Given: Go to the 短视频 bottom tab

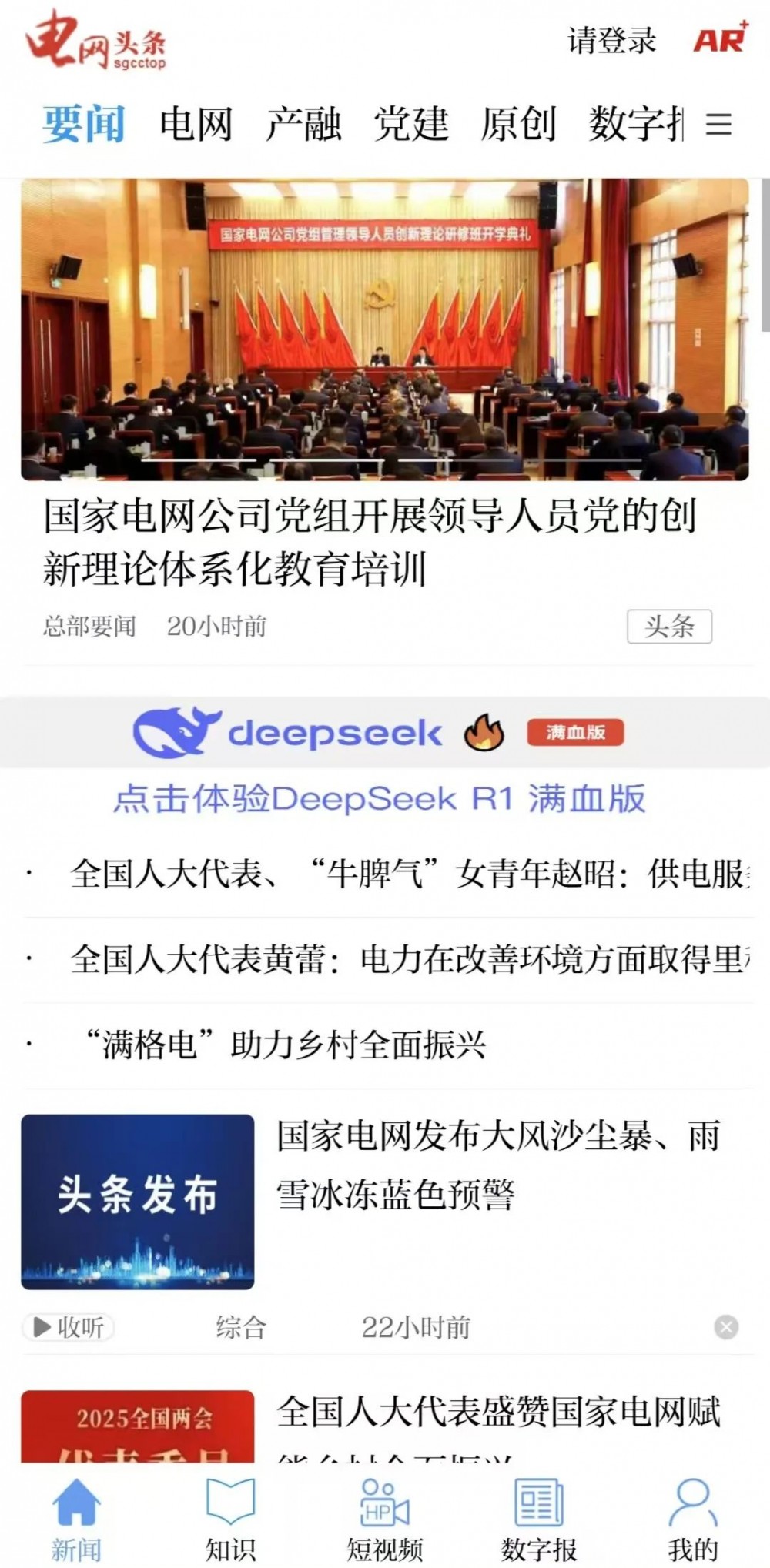Looking at the screenshot, I should click(384, 1520).
